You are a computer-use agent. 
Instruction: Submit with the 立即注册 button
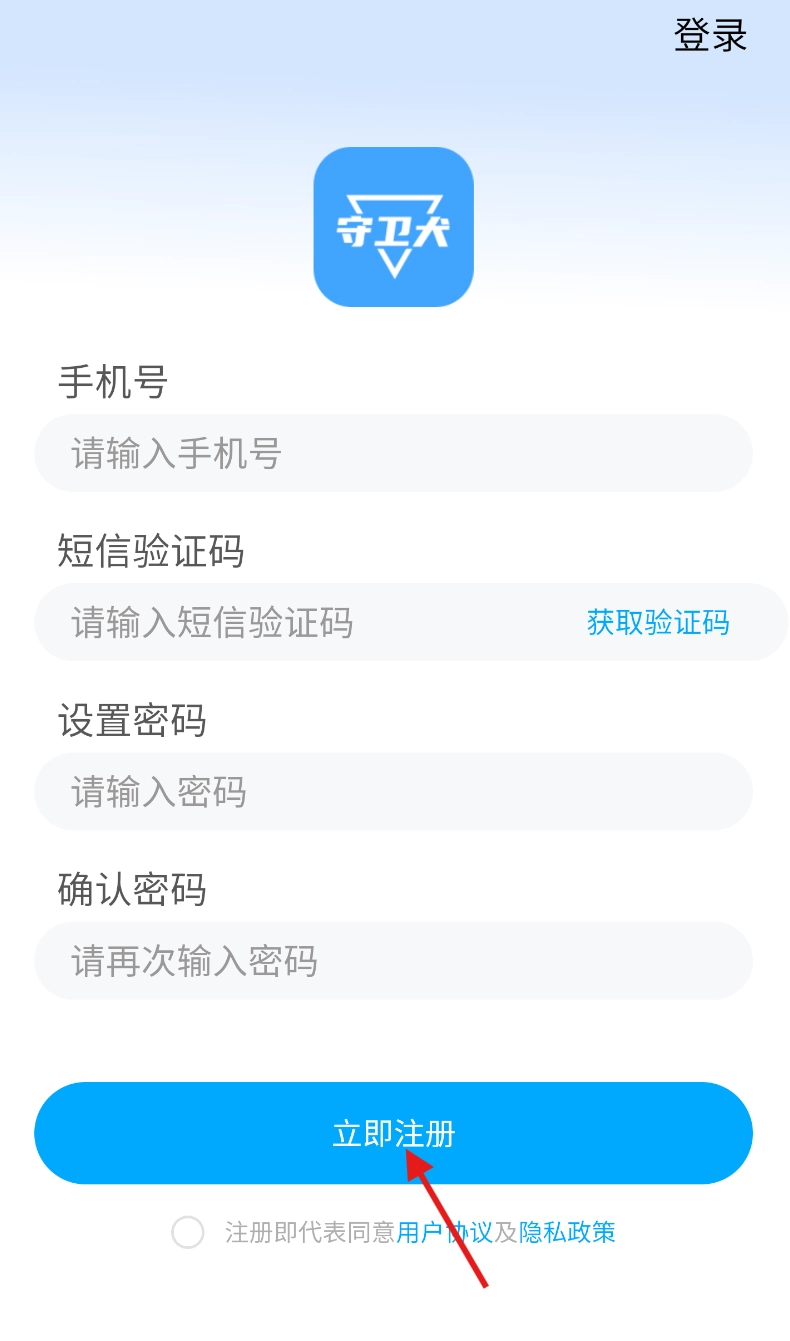[x=392, y=1133]
